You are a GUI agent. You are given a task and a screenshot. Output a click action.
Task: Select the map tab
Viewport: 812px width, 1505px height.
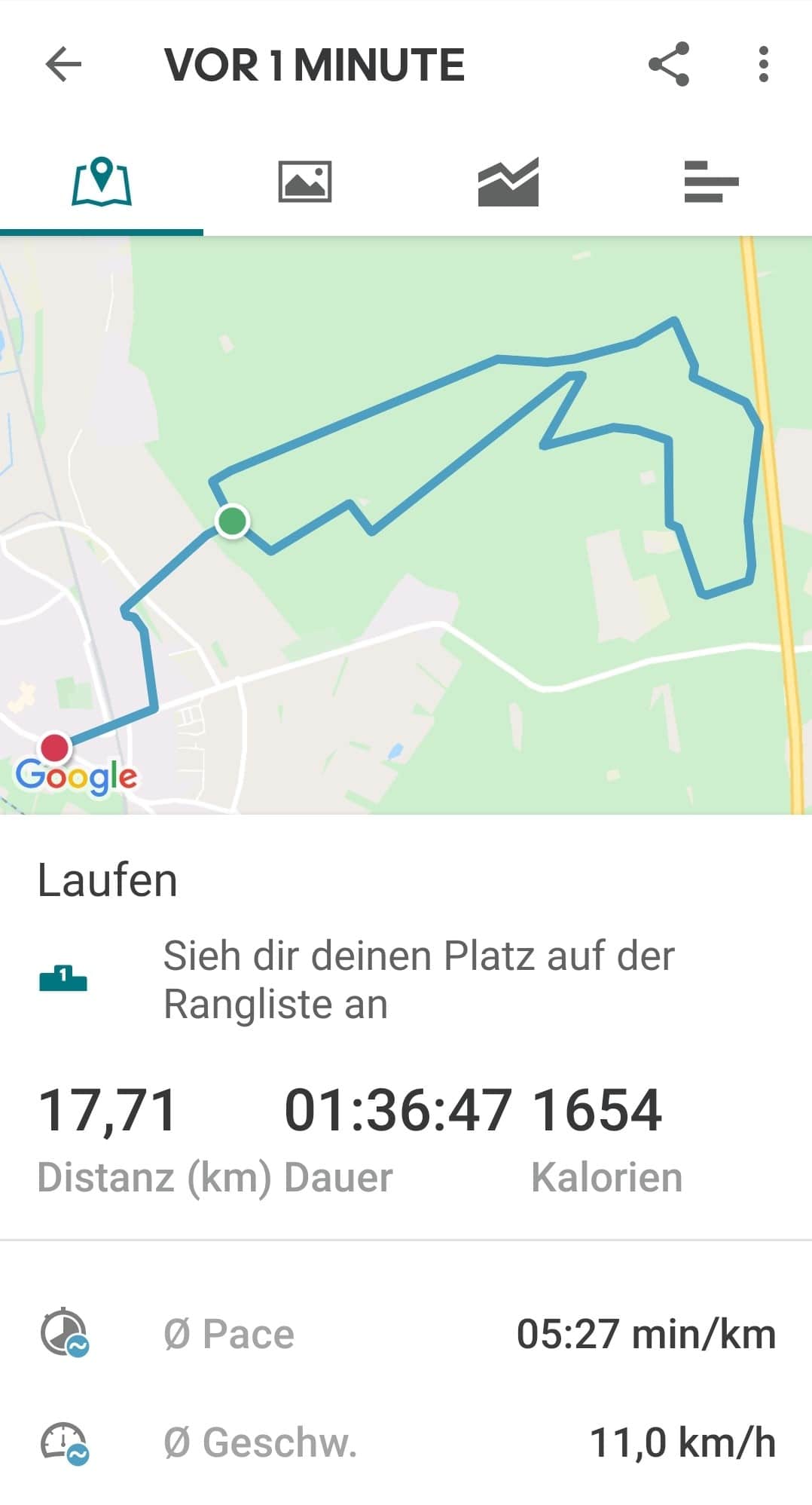102,182
